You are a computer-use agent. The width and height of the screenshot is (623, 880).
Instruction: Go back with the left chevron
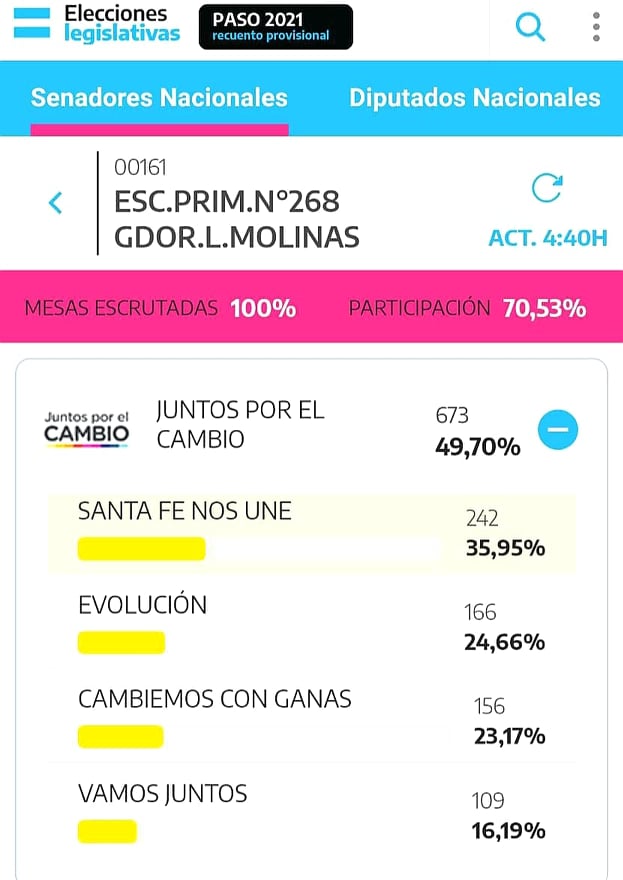[x=56, y=203]
